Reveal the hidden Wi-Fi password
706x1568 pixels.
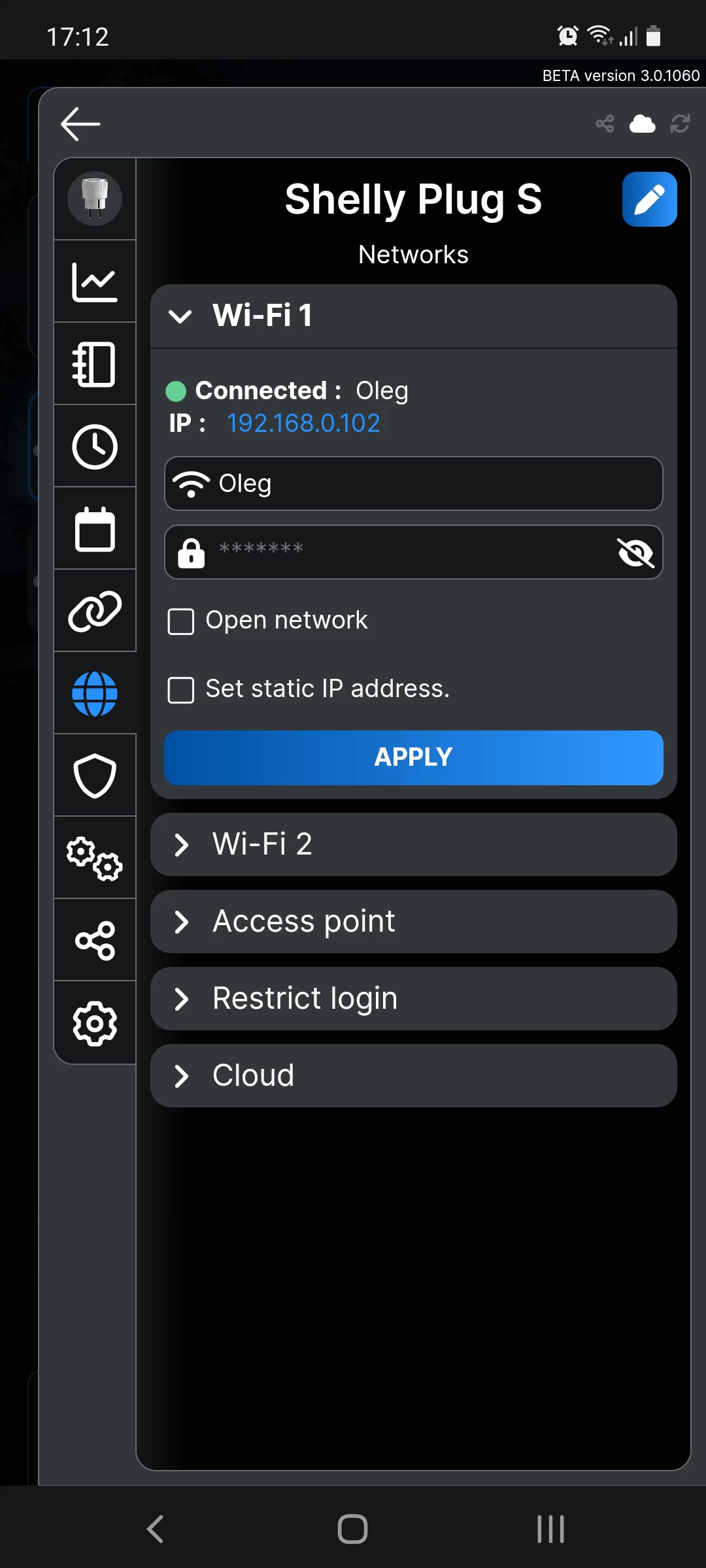(x=635, y=553)
